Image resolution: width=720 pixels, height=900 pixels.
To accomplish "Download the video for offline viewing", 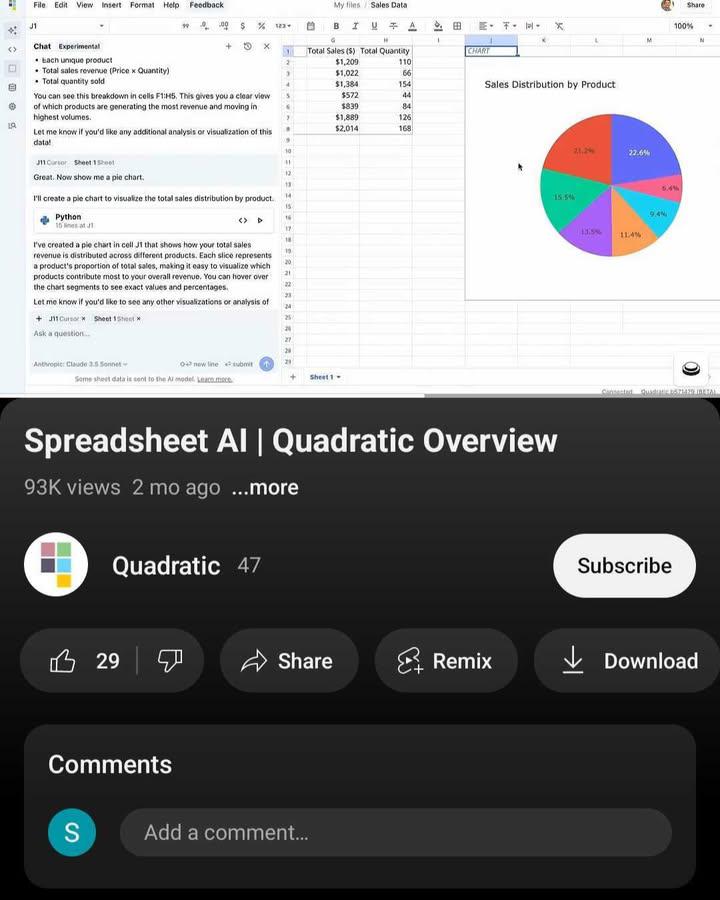I will click(x=629, y=661).
